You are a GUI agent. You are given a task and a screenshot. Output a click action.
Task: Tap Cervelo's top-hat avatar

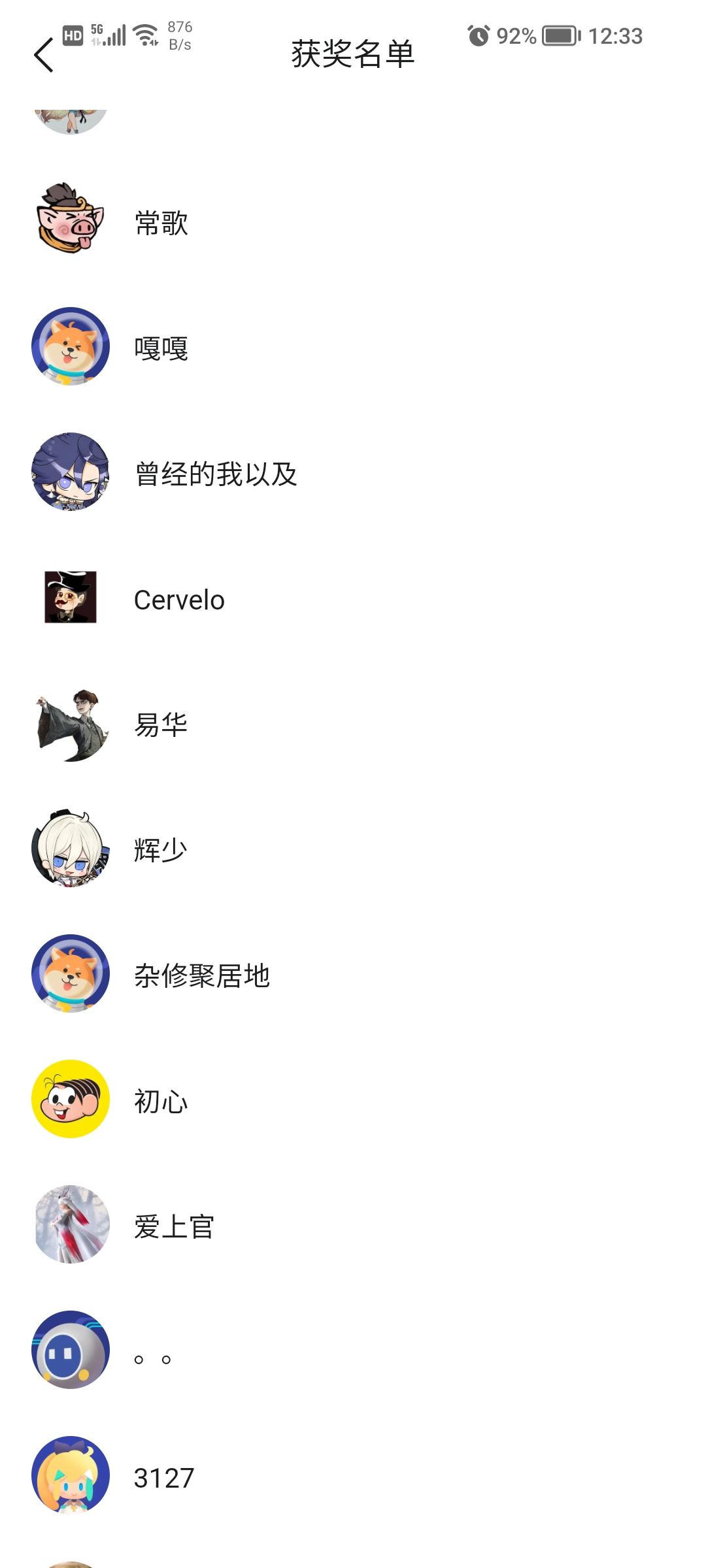[71, 598]
